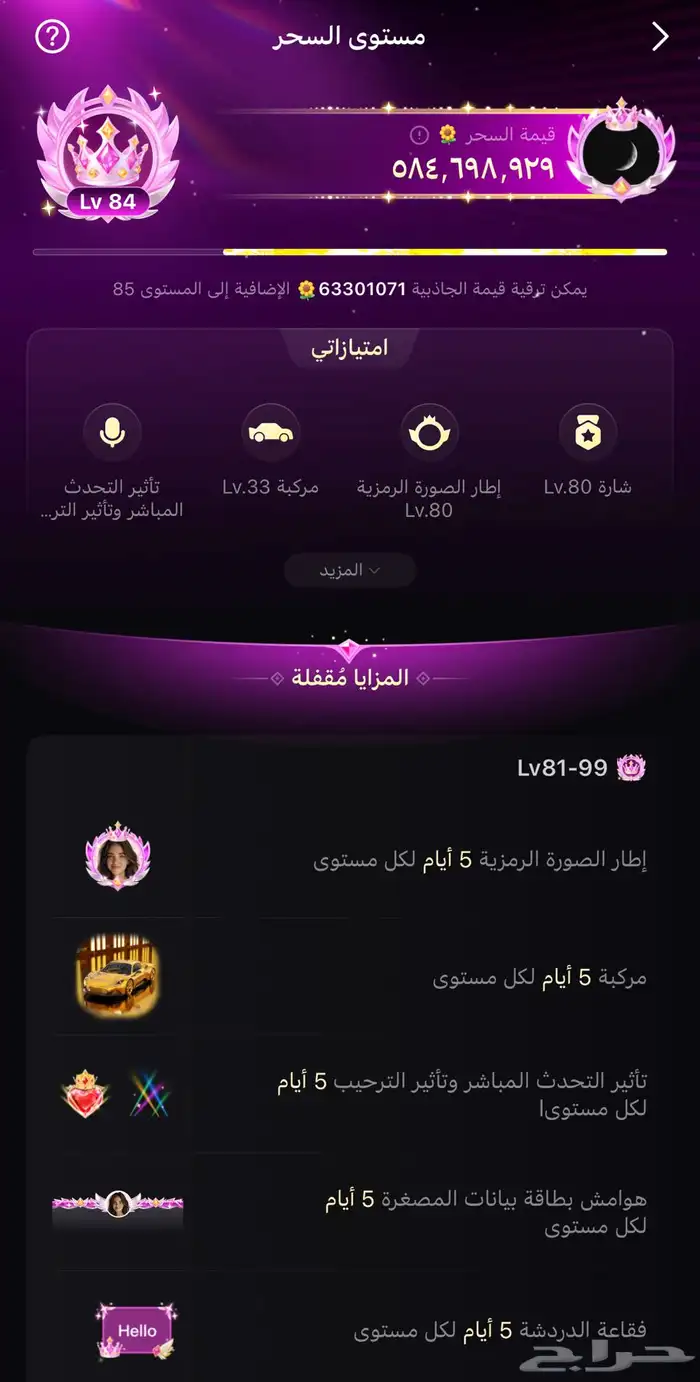The width and height of the screenshot is (700, 1382).
Task: Tap the info icon beside قيمة السحر
Action: pos(420,135)
